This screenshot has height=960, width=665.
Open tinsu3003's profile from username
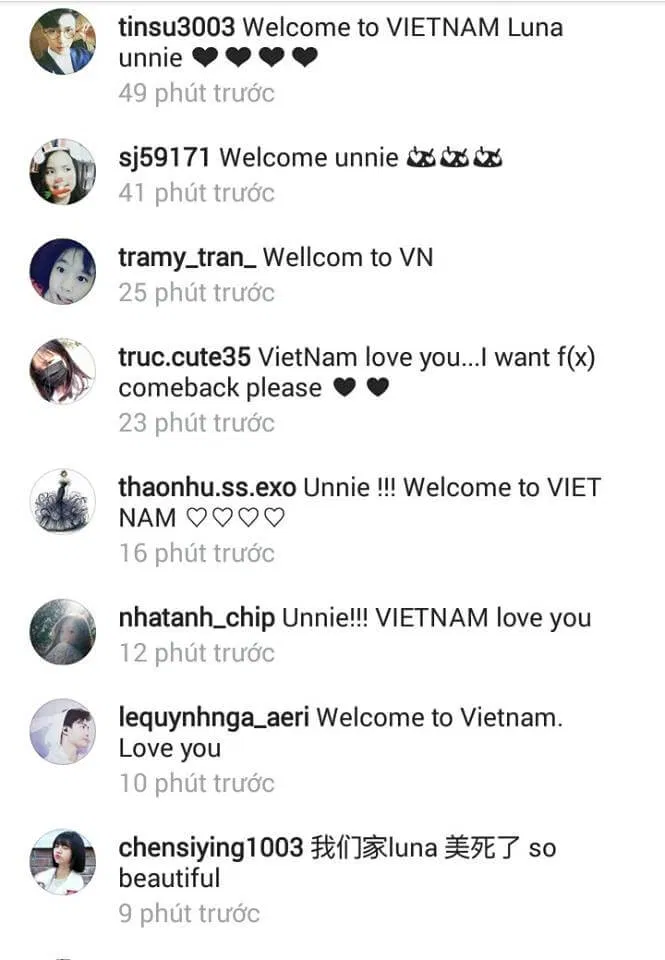pos(176,27)
